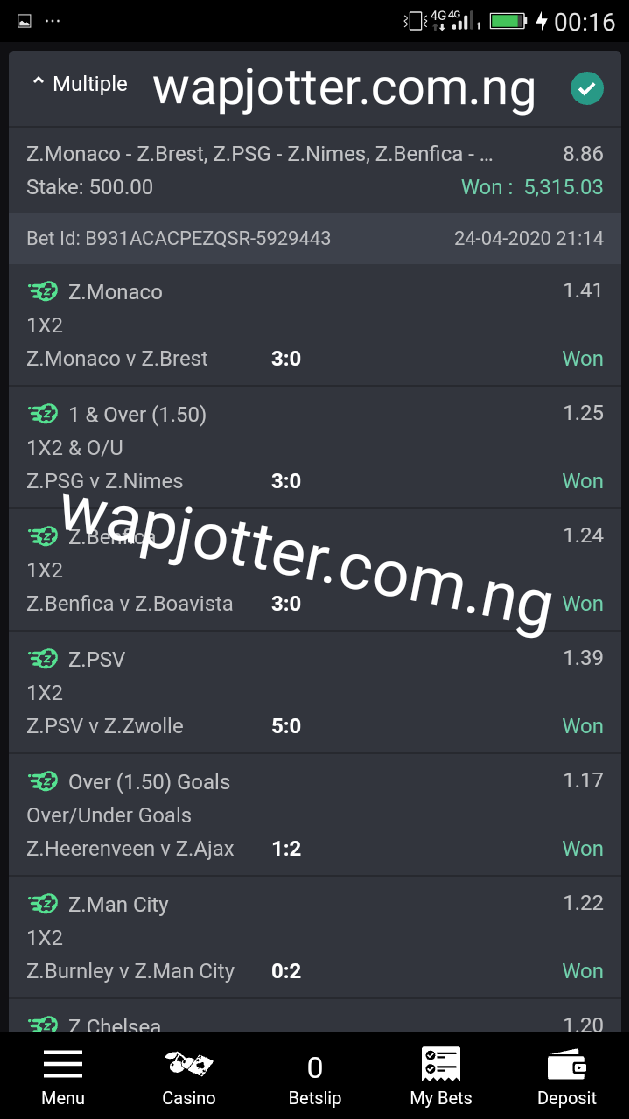This screenshot has height=1119, width=629.
Task: View My Bets
Action: (x=441, y=1076)
